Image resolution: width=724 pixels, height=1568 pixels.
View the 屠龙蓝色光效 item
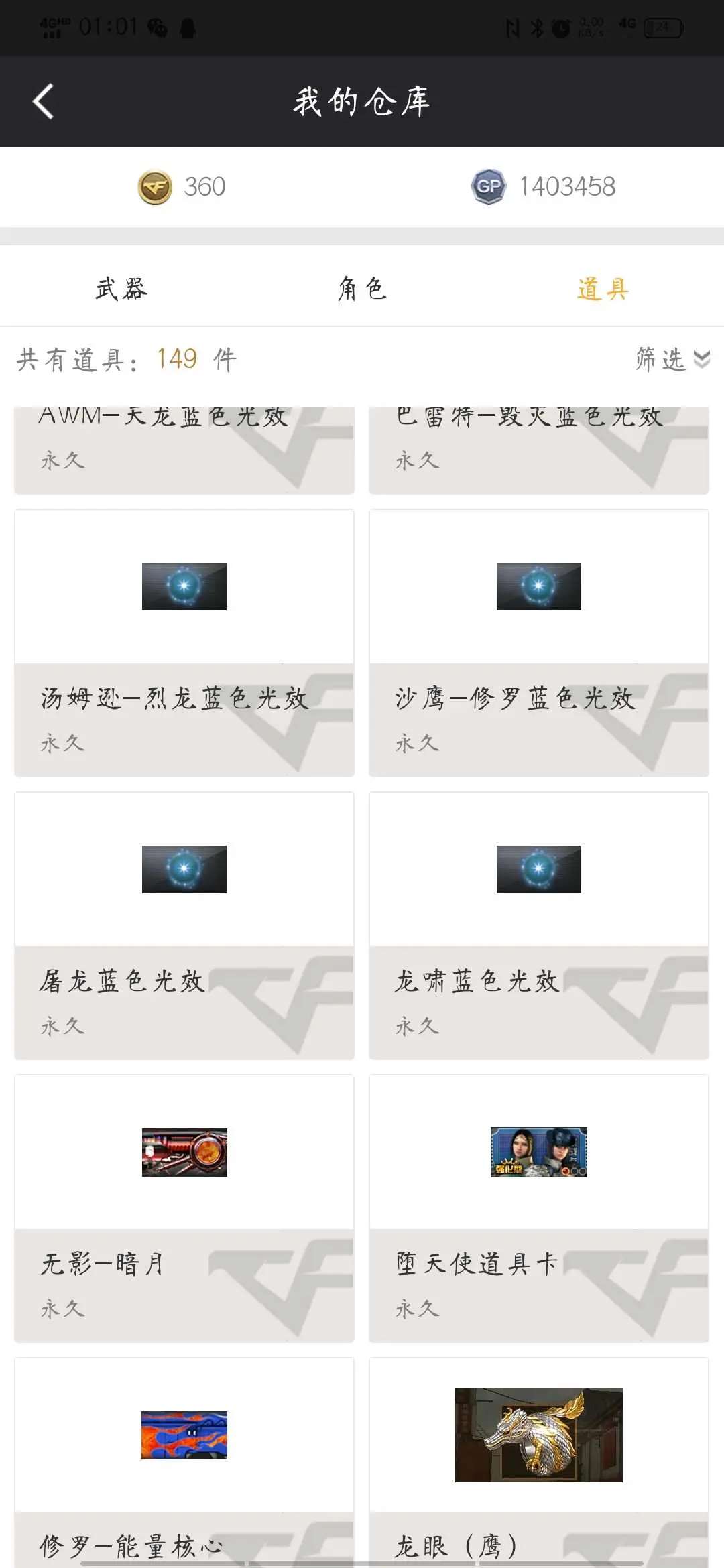click(x=184, y=926)
